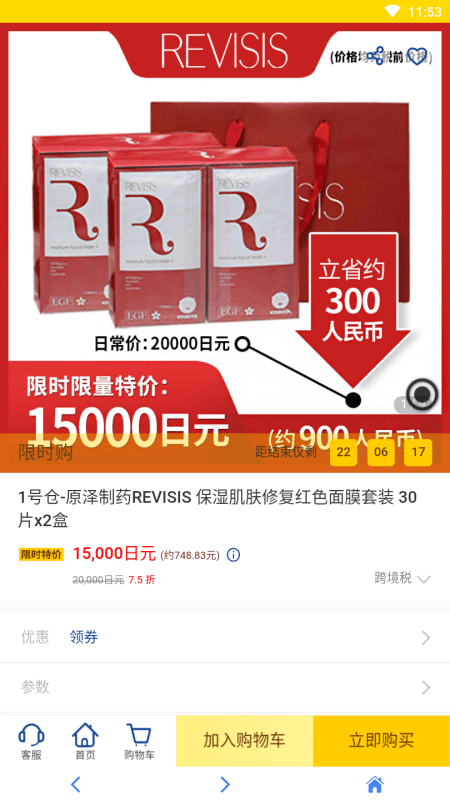Open 购物车 shopping cart
This screenshot has width=450, height=800.
pyautogui.click(x=139, y=742)
